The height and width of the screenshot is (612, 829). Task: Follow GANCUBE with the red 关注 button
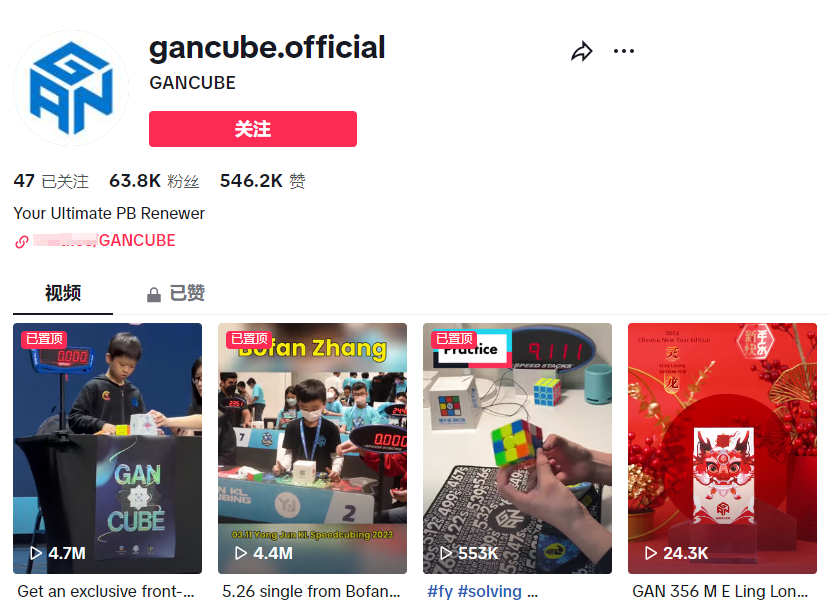click(x=253, y=129)
